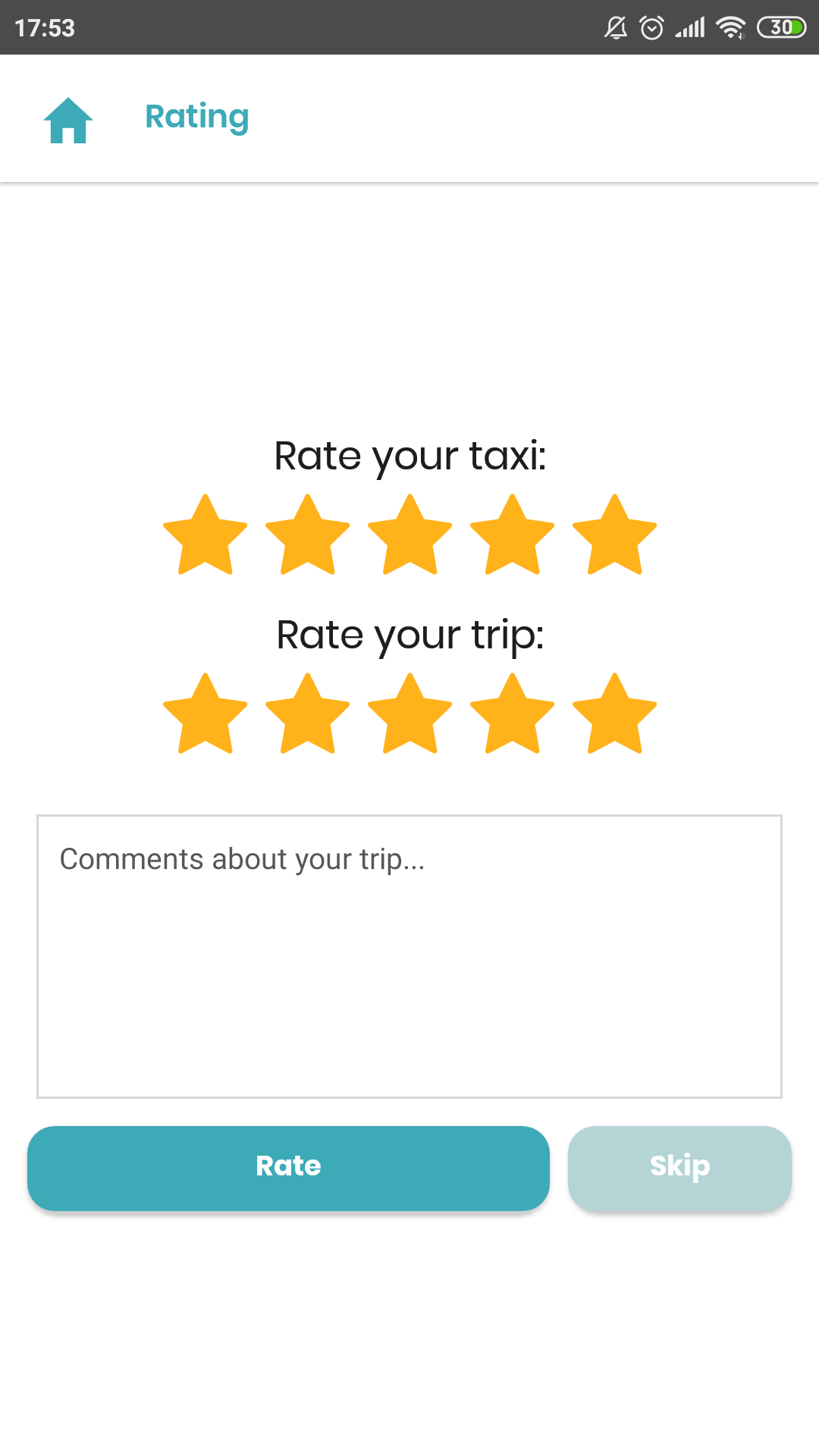Set taxi rating to three stars
The width and height of the screenshot is (819, 1456).
(x=410, y=535)
